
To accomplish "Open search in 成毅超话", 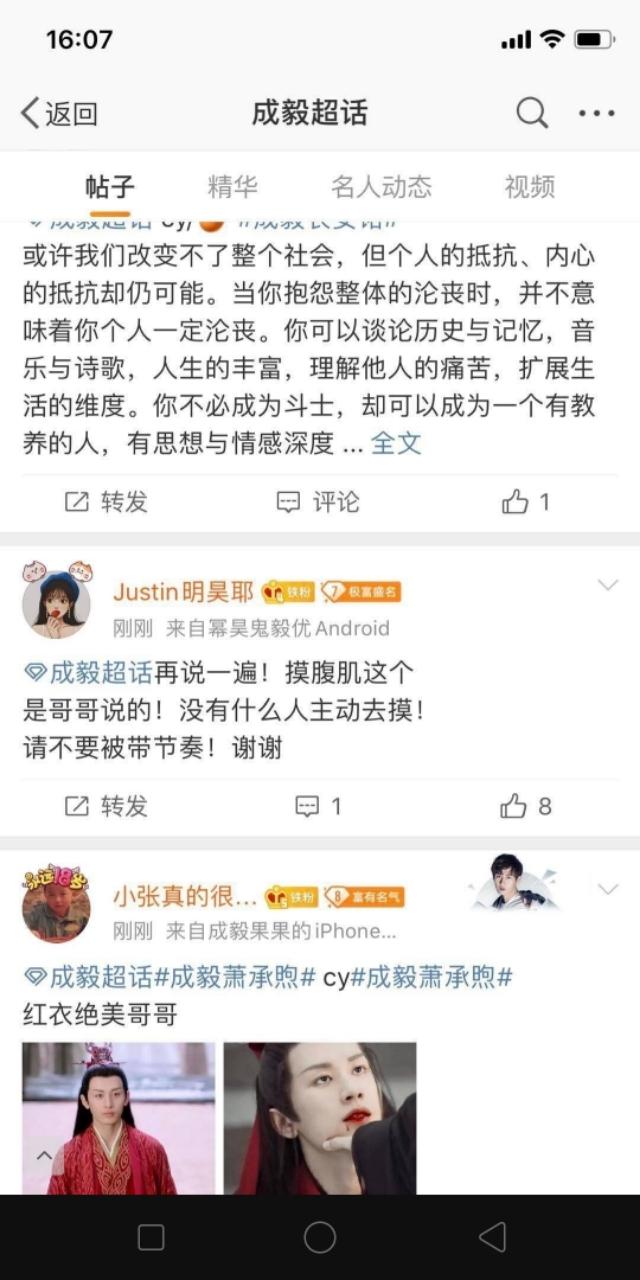I will [531, 113].
